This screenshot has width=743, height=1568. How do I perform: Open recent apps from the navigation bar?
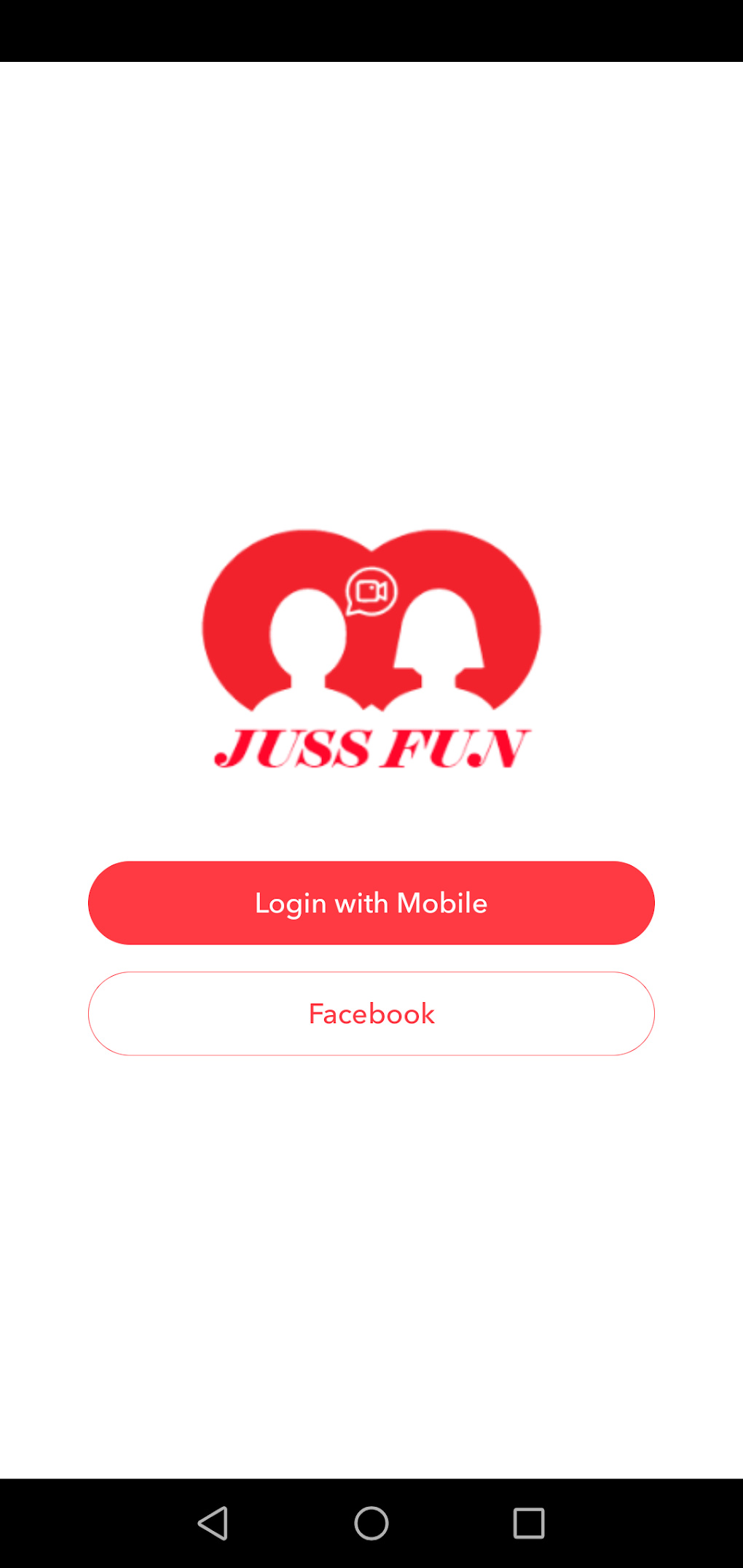coord(529,1523)
